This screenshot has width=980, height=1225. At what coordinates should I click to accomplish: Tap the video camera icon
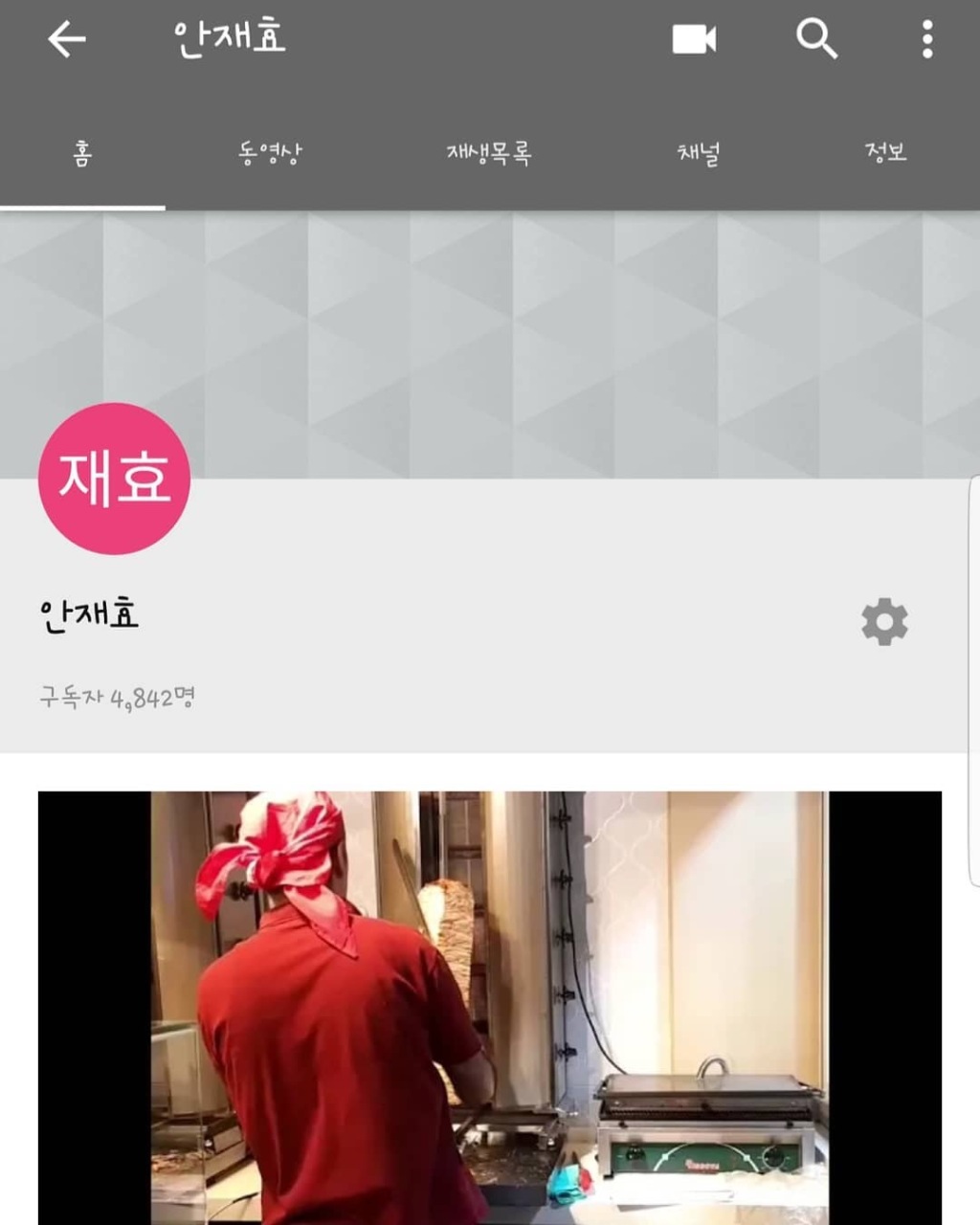click(694, 40)
